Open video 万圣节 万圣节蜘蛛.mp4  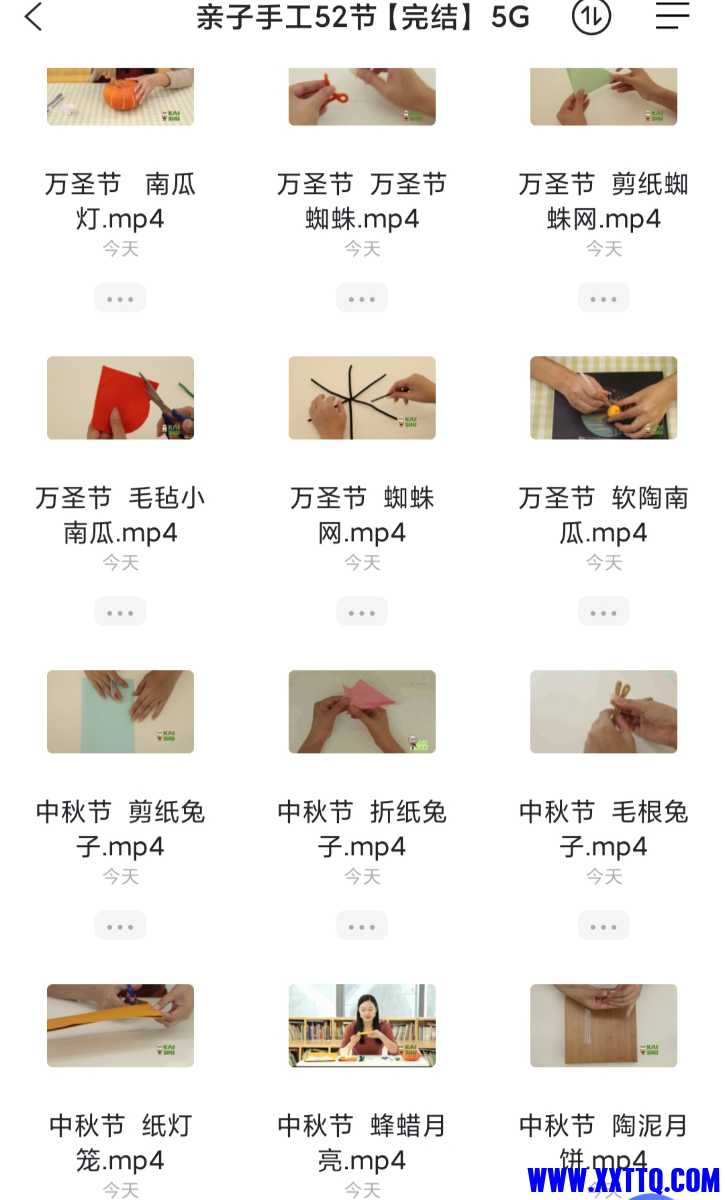pos(362,97)
